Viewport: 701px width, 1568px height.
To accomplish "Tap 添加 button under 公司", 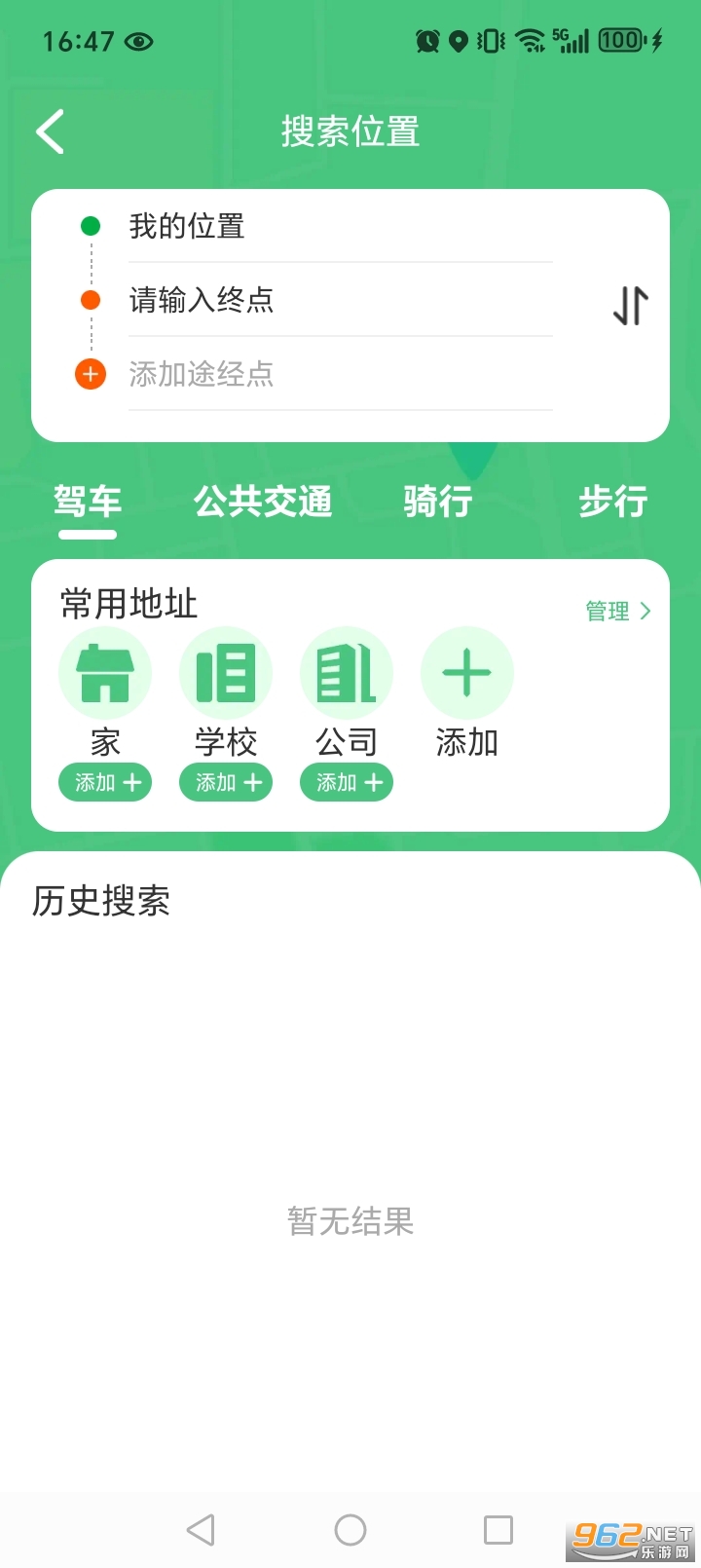I will (x=346, y=782).
